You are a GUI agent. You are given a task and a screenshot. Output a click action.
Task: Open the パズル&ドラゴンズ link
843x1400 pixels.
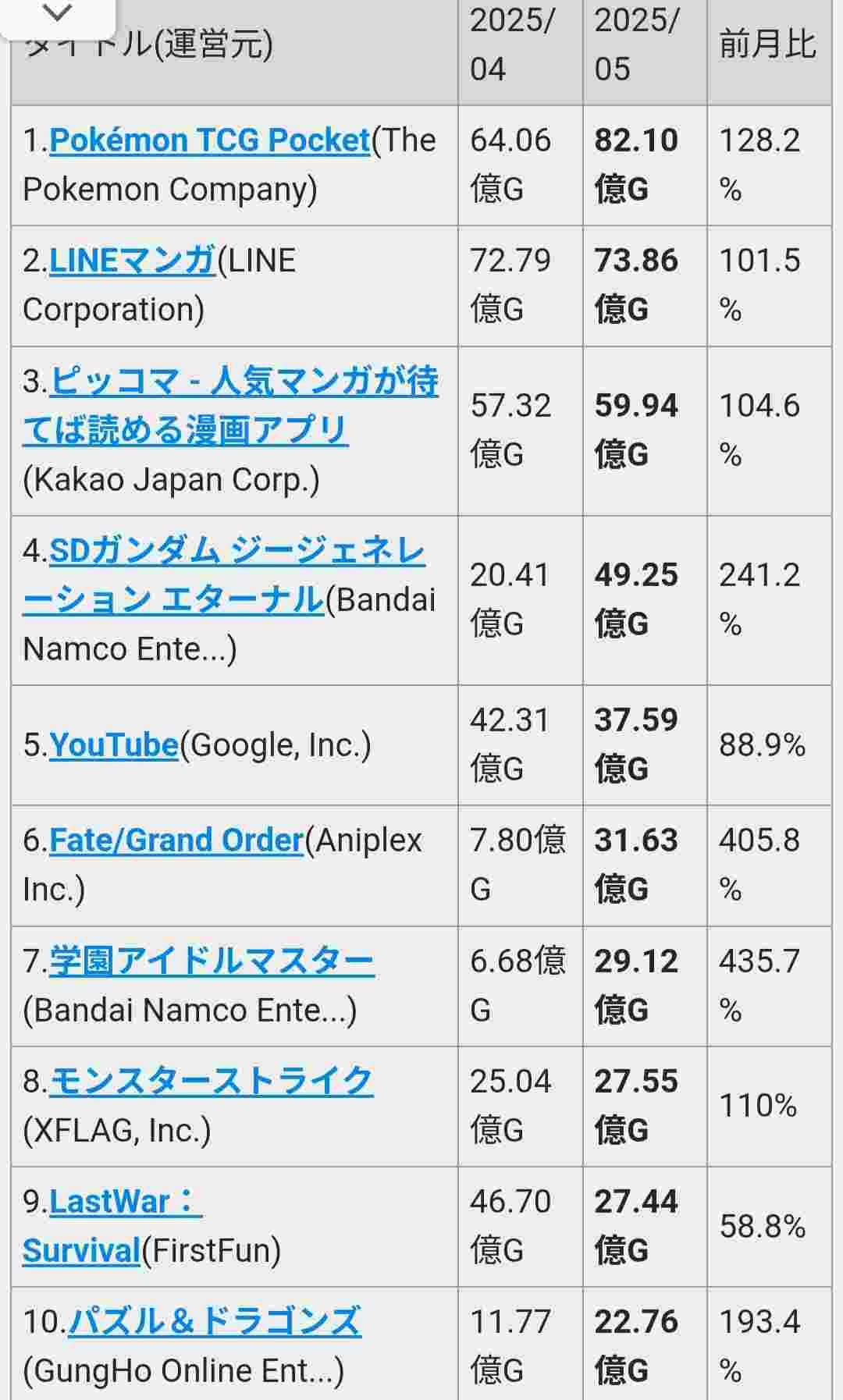(215, 1322)
